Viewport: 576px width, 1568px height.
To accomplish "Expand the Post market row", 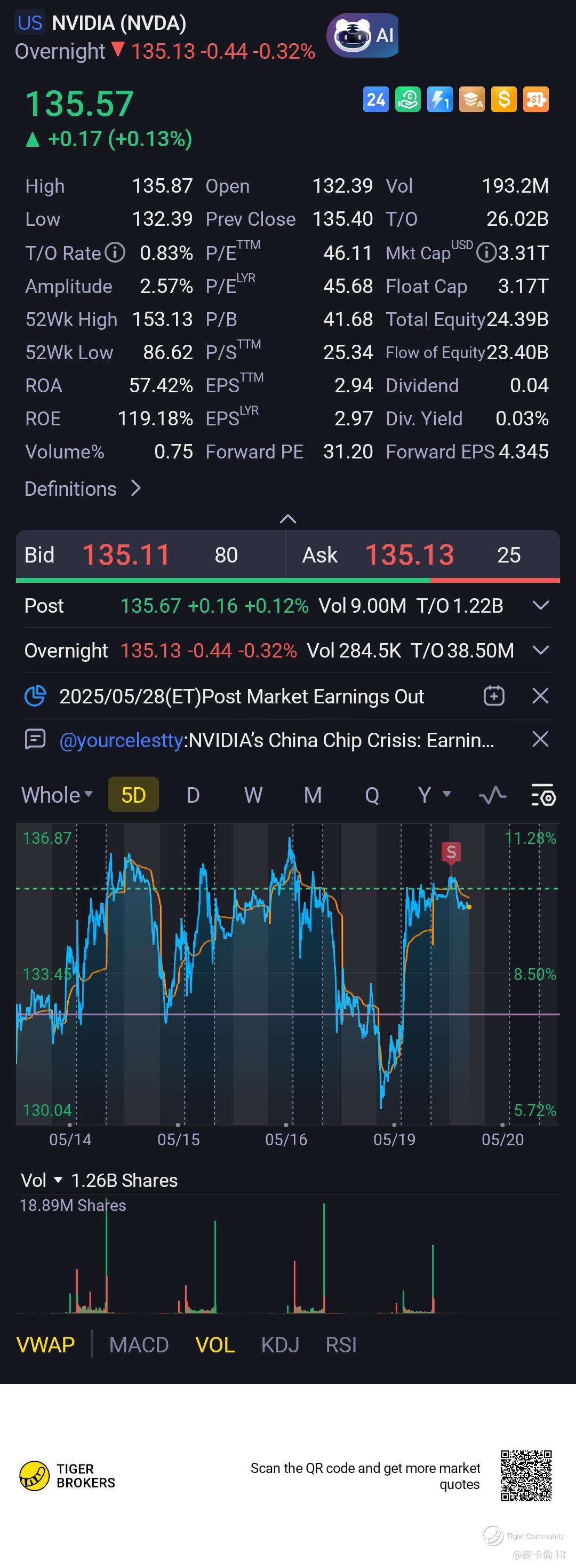I will (x=540, y=606).
